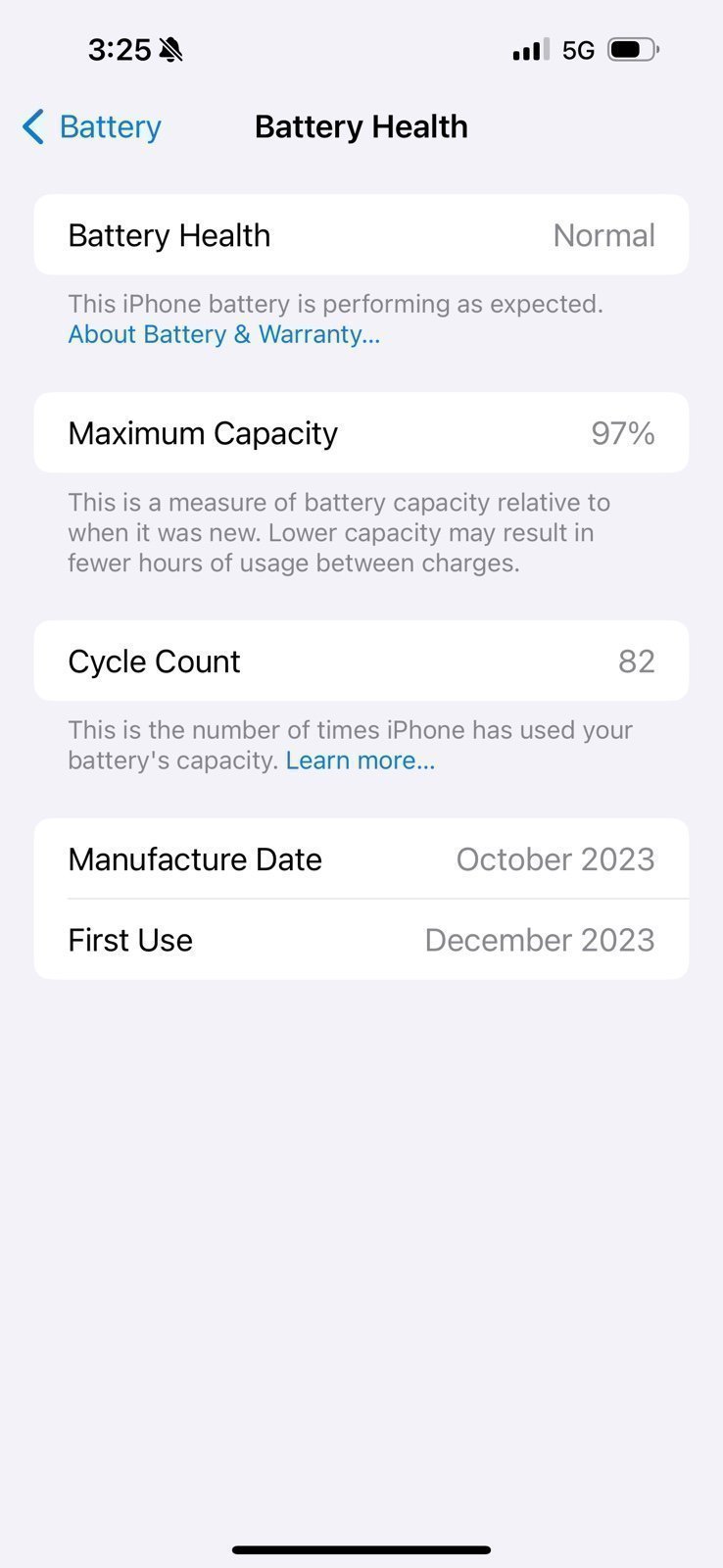
Task: Tap the back chevron arrow icon
Action: coord(31,126)
